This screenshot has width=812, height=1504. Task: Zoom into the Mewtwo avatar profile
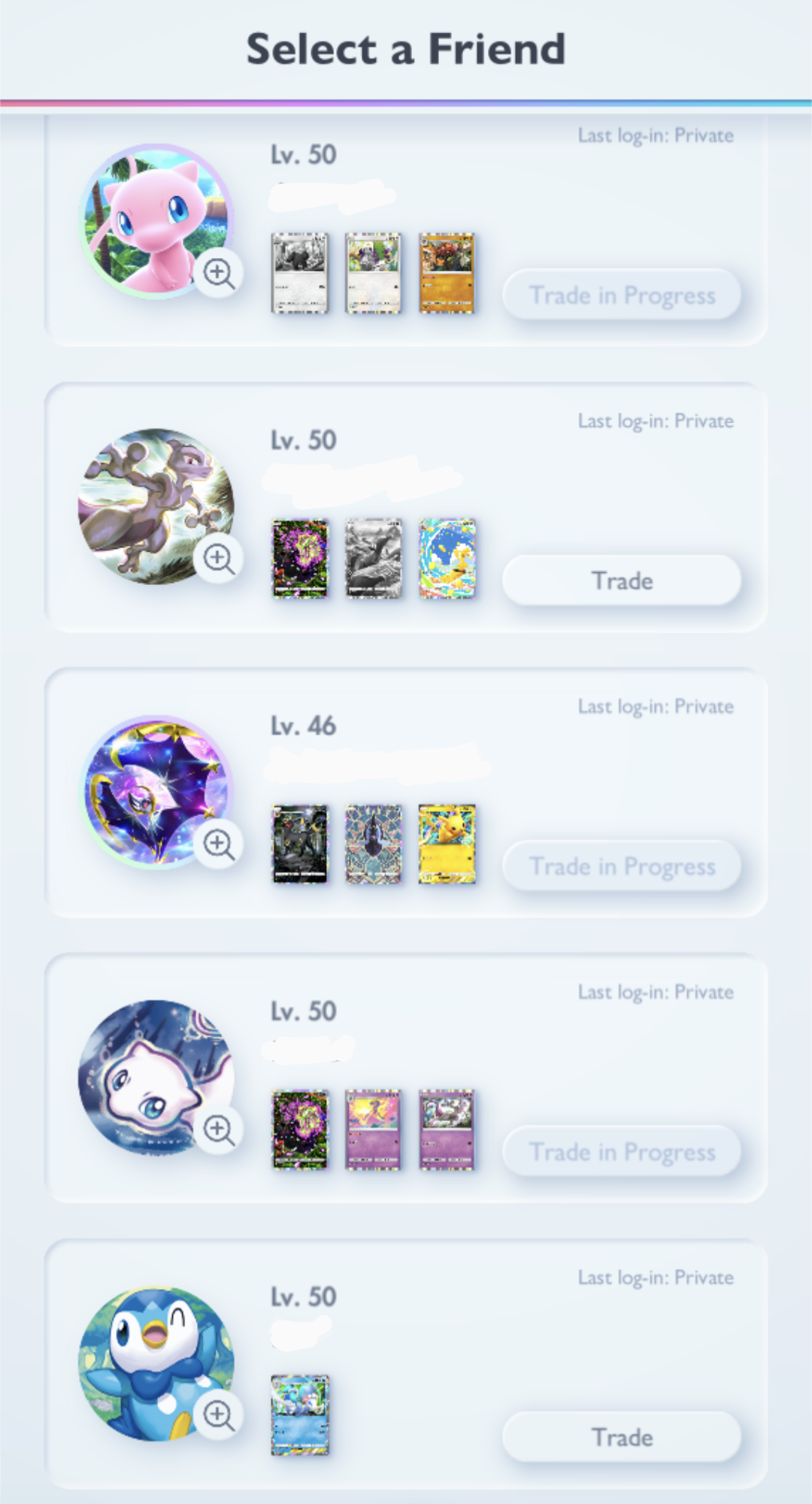(x=218, y=559)
